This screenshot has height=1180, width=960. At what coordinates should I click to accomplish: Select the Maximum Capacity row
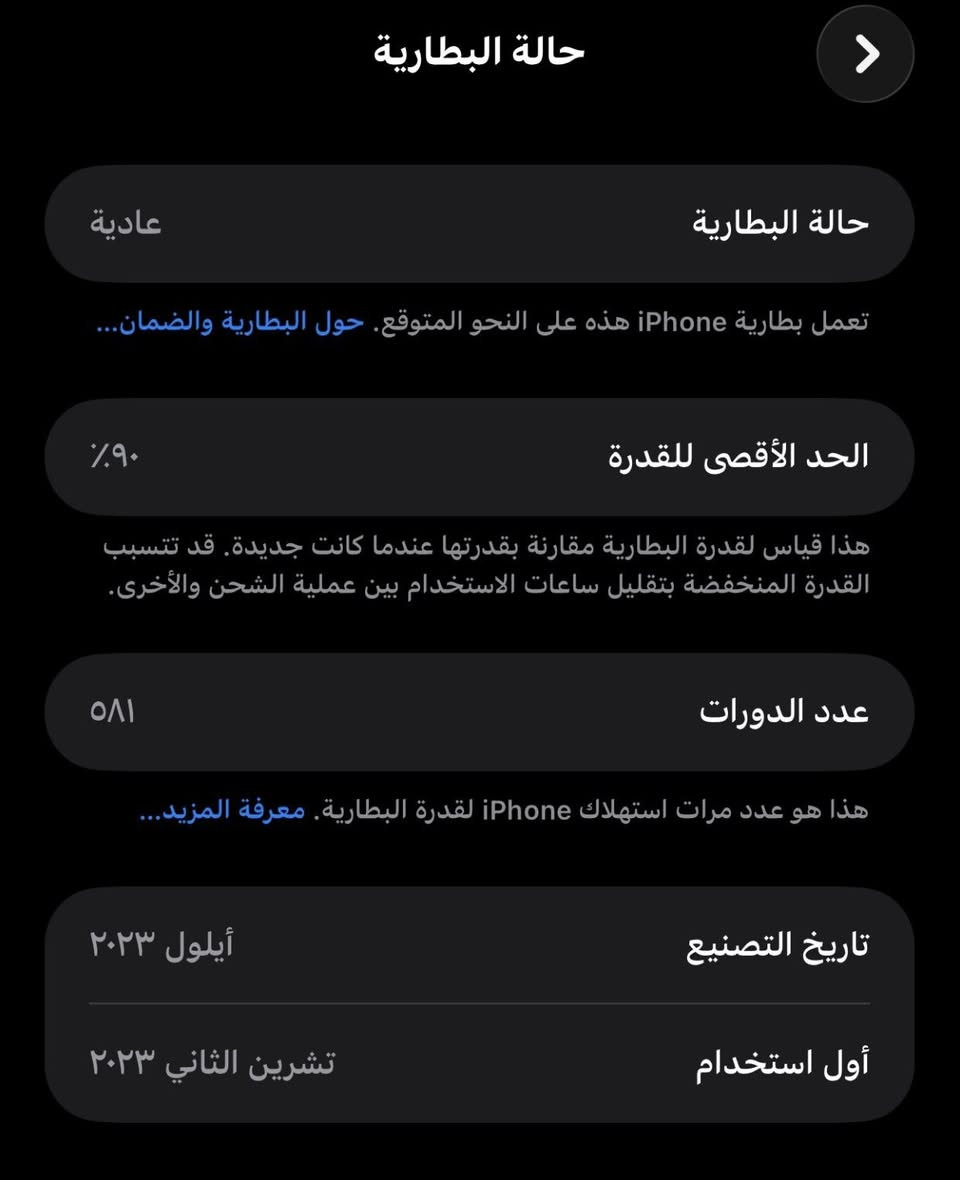point(480,456)
